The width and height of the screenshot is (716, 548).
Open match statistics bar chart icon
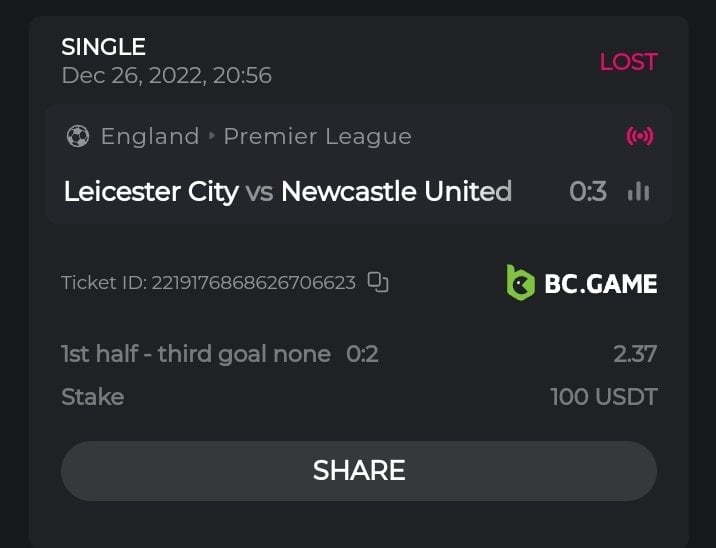point(638,191)
